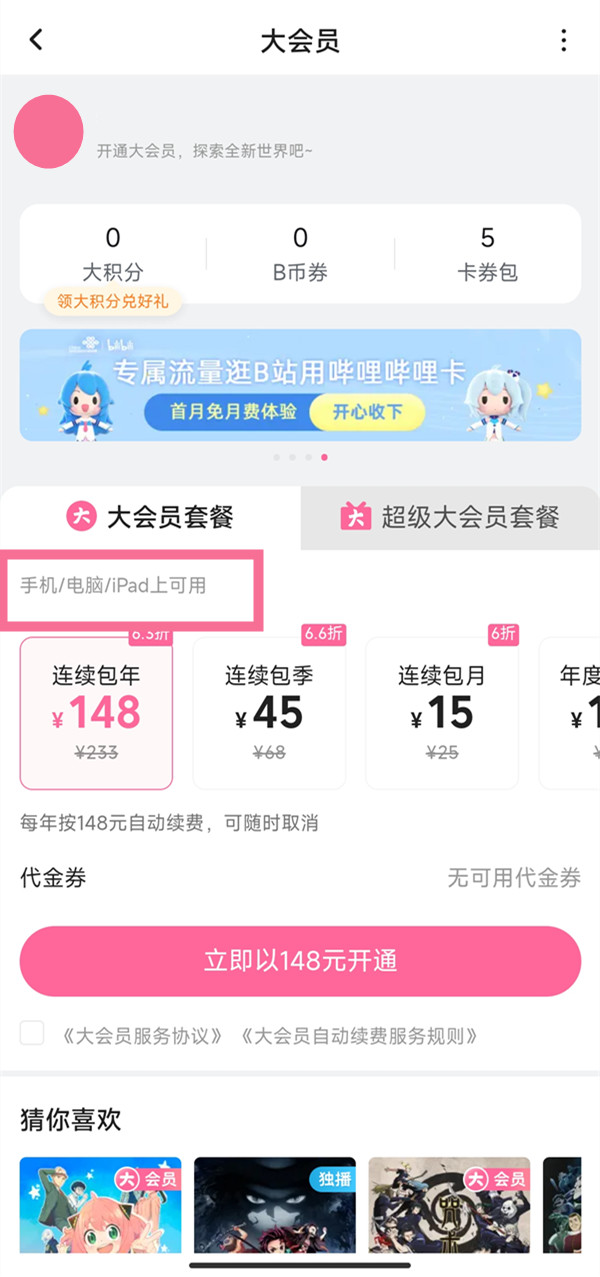
Task: Select the 连续包季 45 yuan plan
Action: click(269, 713)
